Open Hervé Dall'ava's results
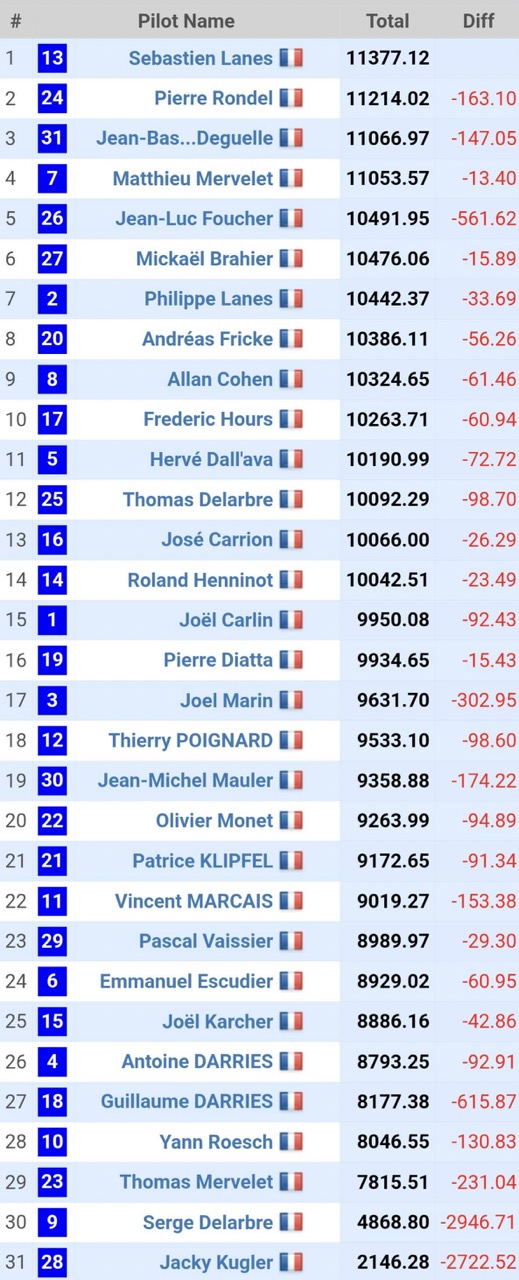 tap(211, 459)
